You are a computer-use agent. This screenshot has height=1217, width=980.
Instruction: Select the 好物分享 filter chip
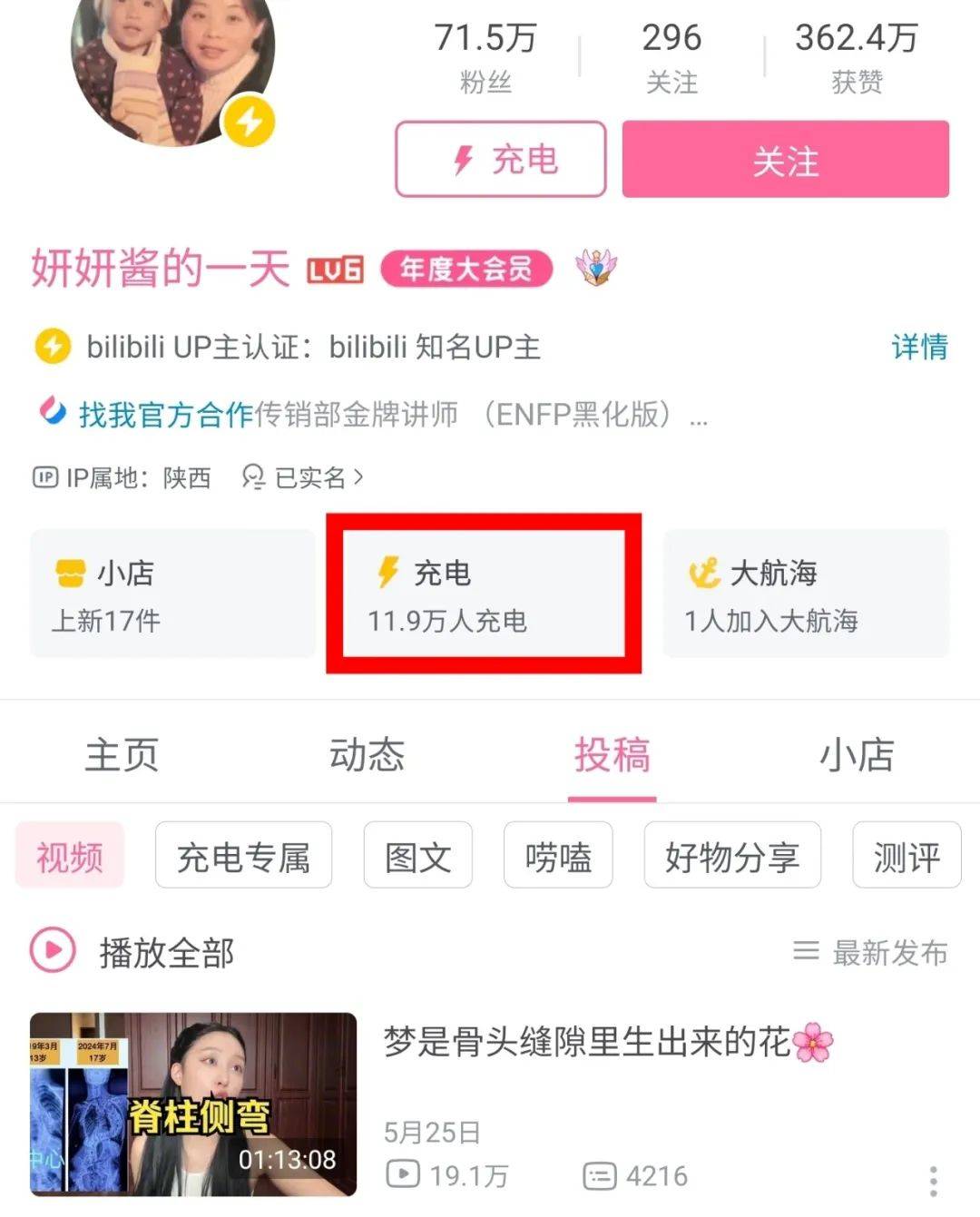[x=732, y=856]
